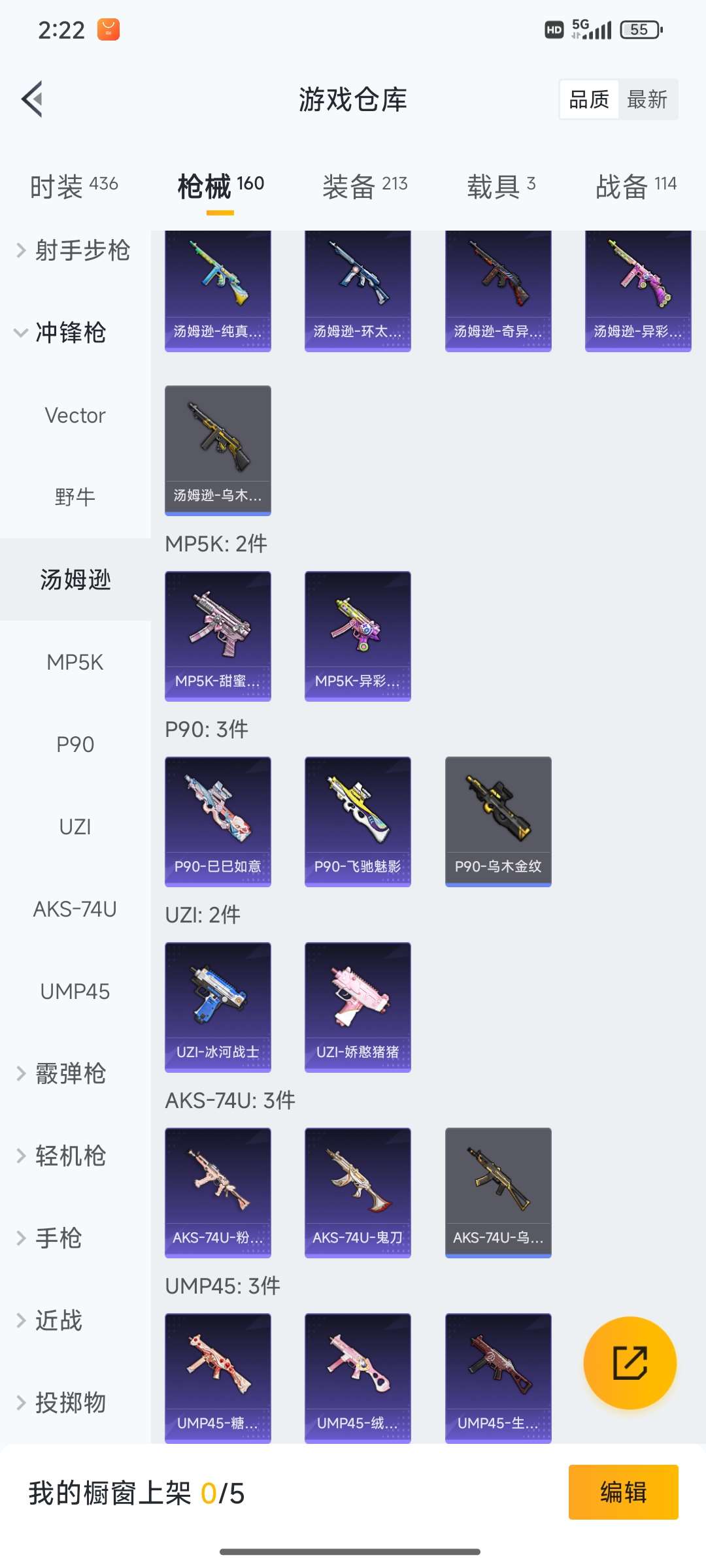The width and height of the screenshot is (706, 1568).
Task: Jump to the UZI weapon group
Action: coord(75,827)
